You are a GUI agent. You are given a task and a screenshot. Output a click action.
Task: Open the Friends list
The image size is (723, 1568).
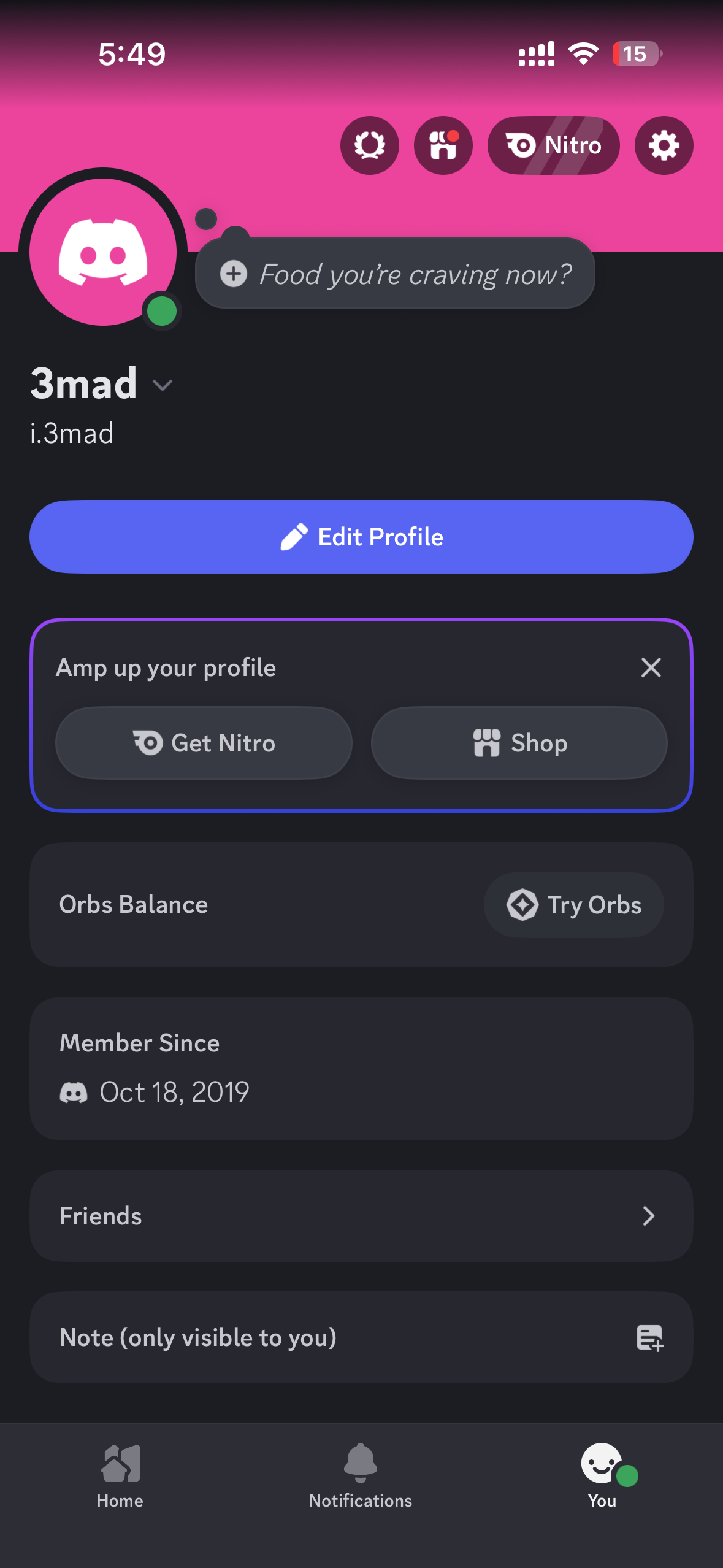(361, 1216)
